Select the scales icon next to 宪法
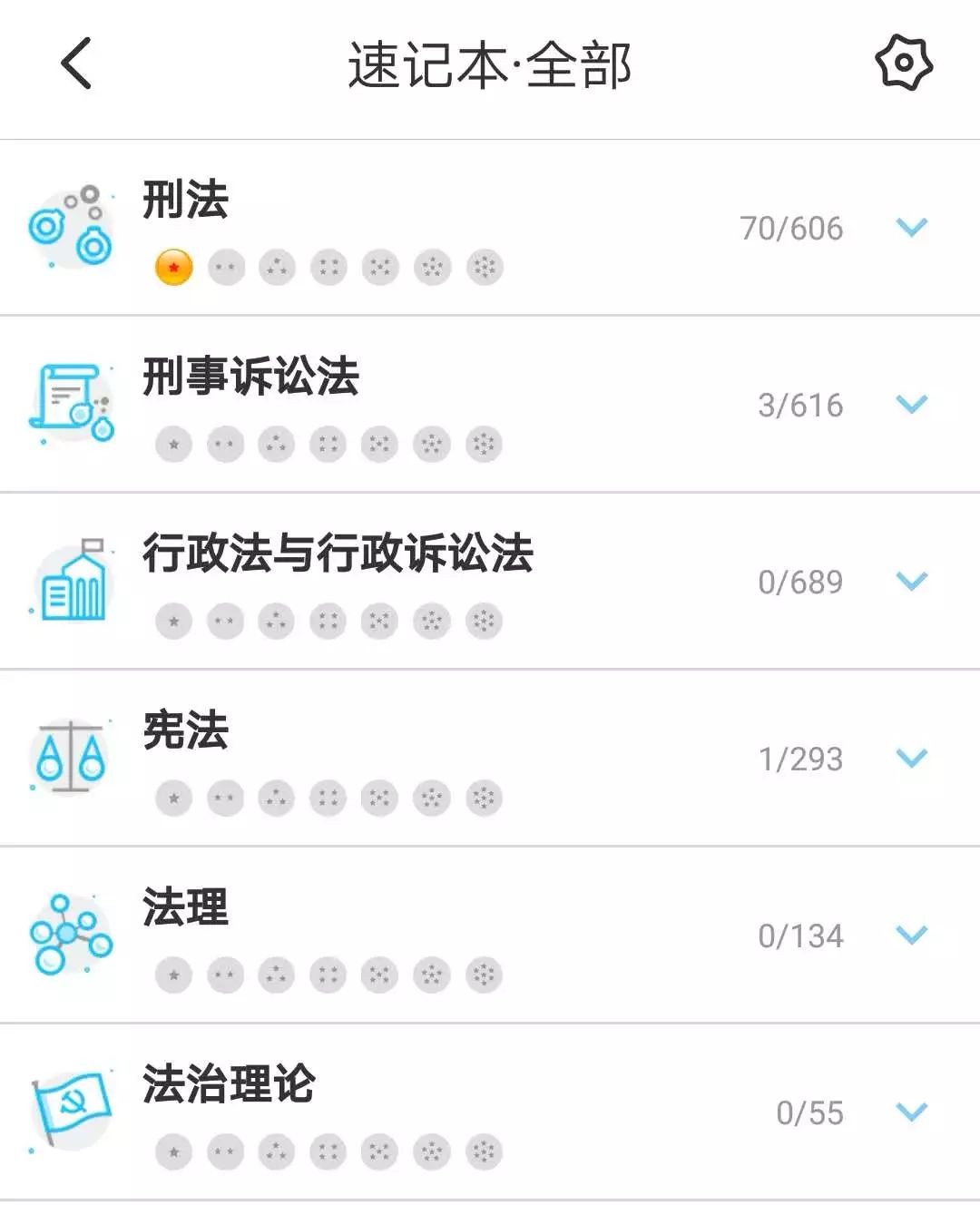Viewport: 980px width, 1205px height. coord(71,756)
